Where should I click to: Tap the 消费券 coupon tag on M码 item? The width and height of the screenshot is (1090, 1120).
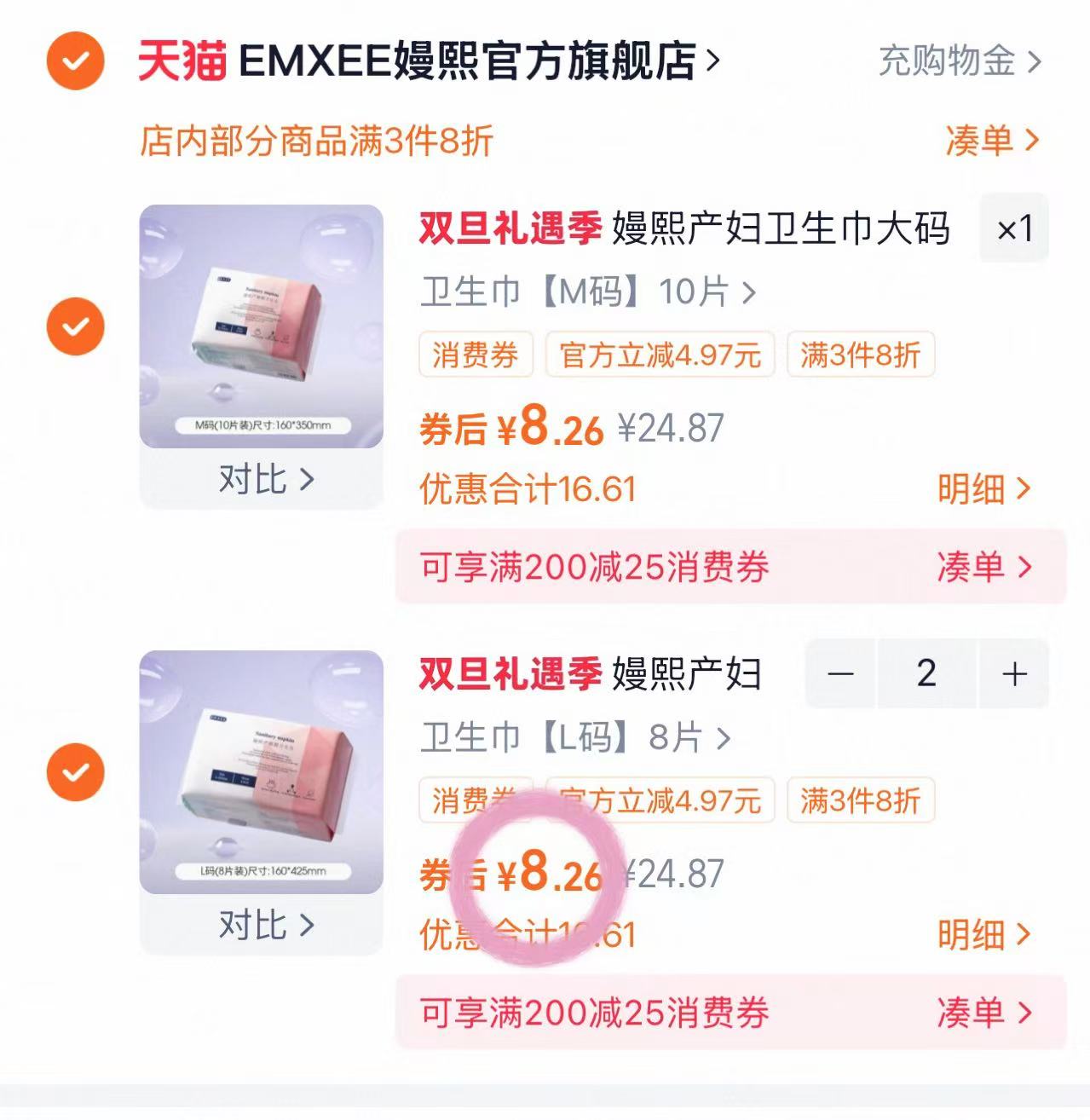click(476, 356)
